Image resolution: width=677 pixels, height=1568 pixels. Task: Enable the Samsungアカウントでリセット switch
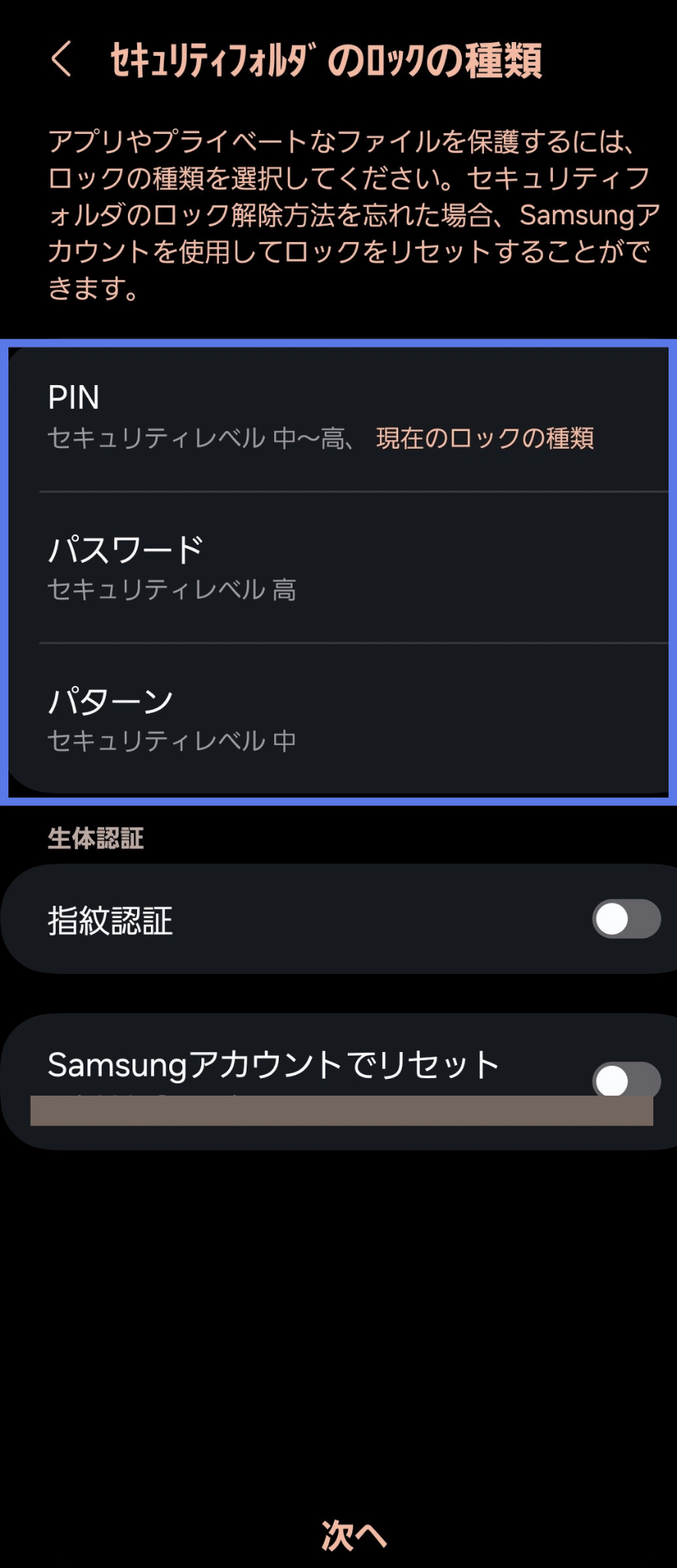click(626, 1080)
